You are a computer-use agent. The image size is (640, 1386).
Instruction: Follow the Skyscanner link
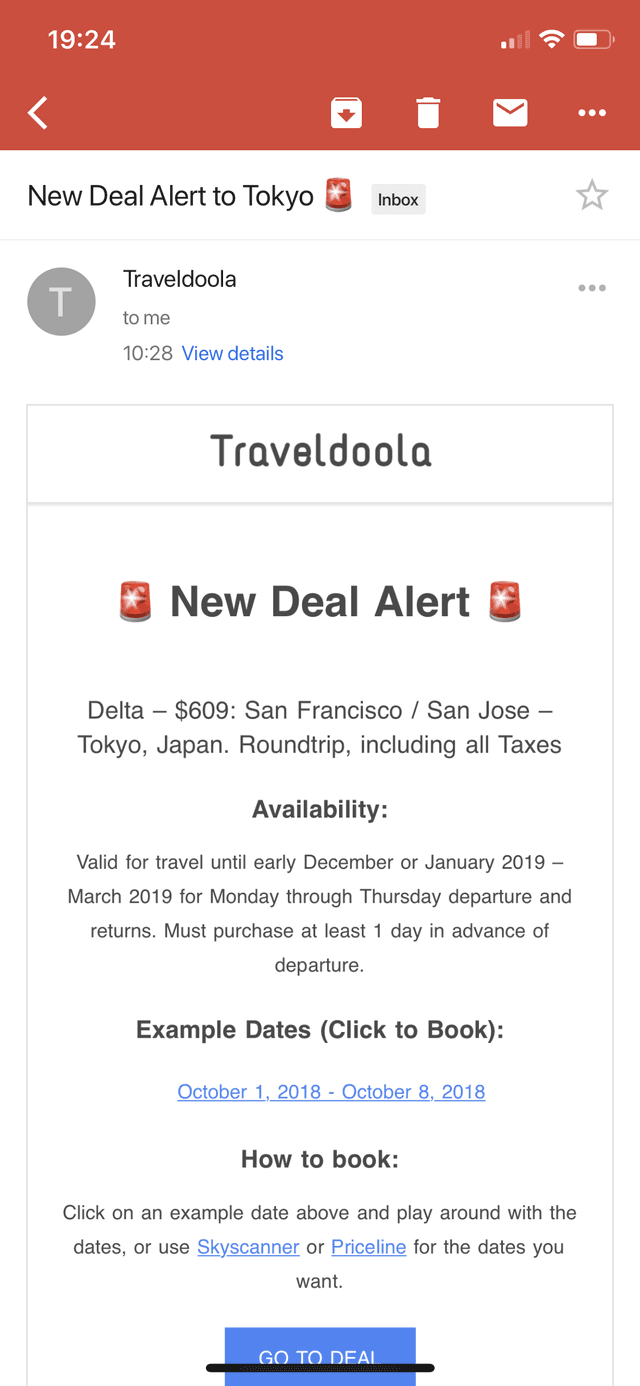tap(248, 1247)
